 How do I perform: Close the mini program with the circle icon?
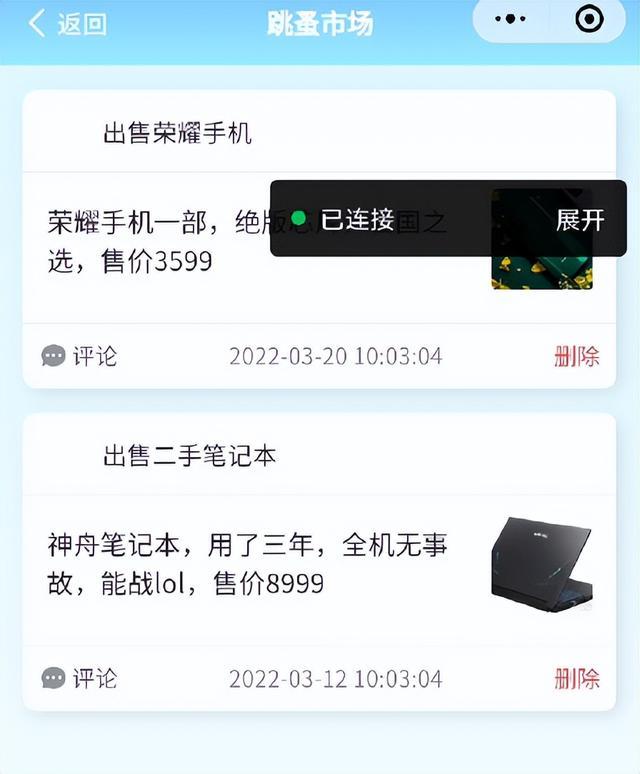(x=590, y=19)
